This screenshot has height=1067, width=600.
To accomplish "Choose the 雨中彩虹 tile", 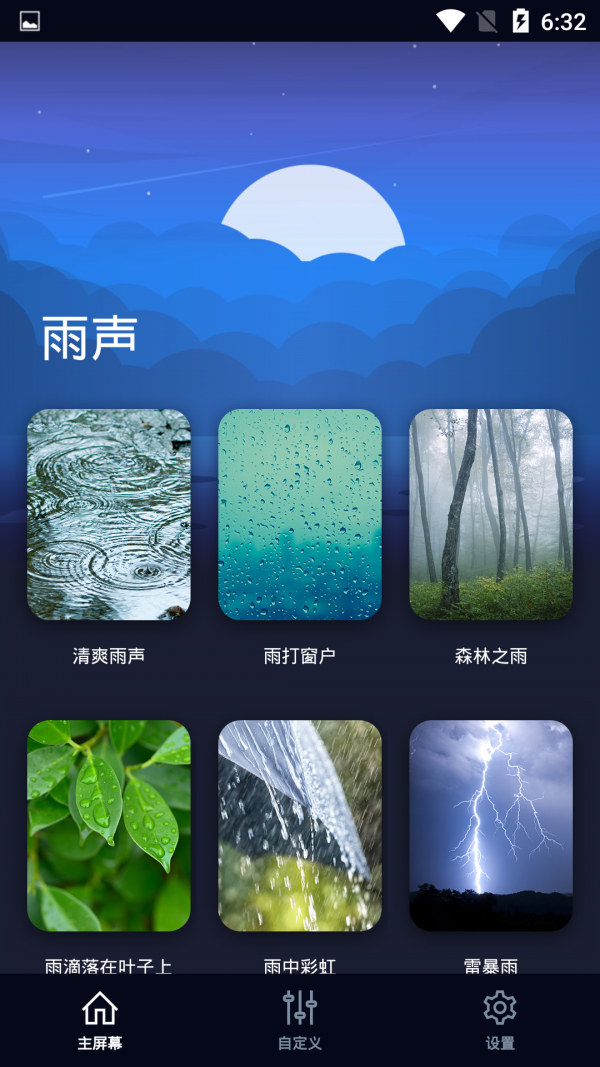I will [x=300, y=825].
